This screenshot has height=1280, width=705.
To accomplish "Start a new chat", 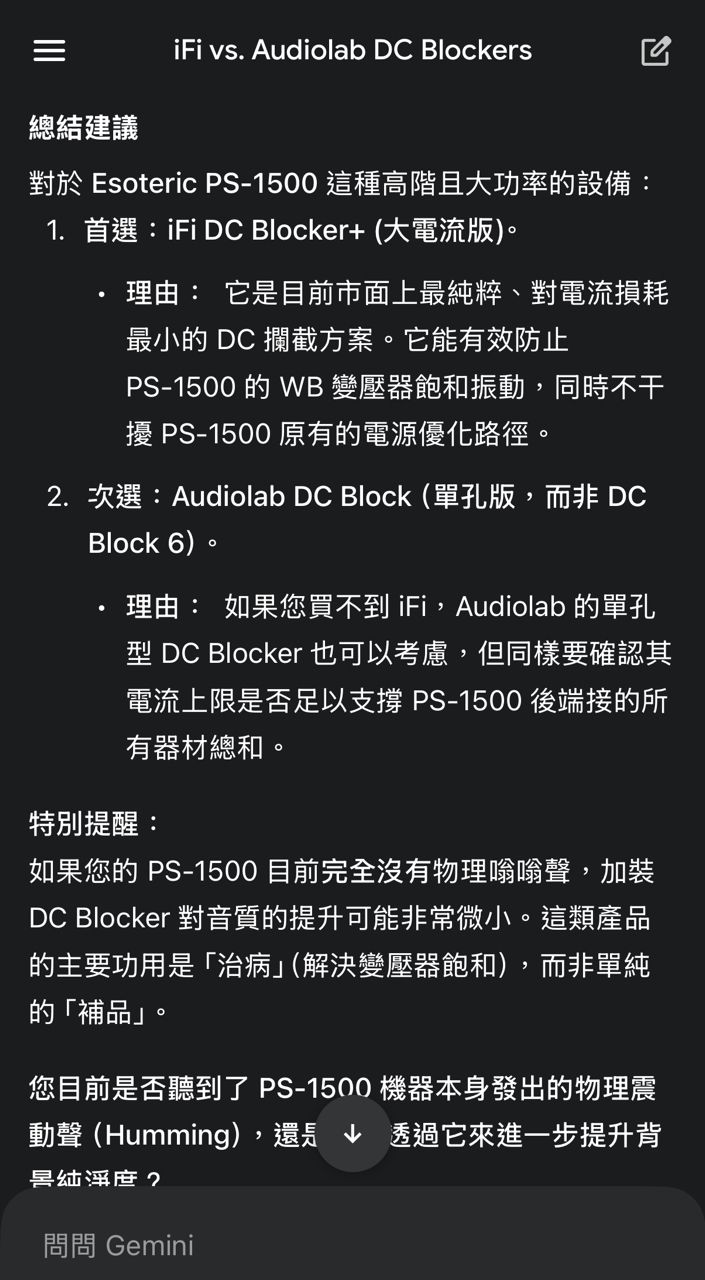I will pos(656,51).
